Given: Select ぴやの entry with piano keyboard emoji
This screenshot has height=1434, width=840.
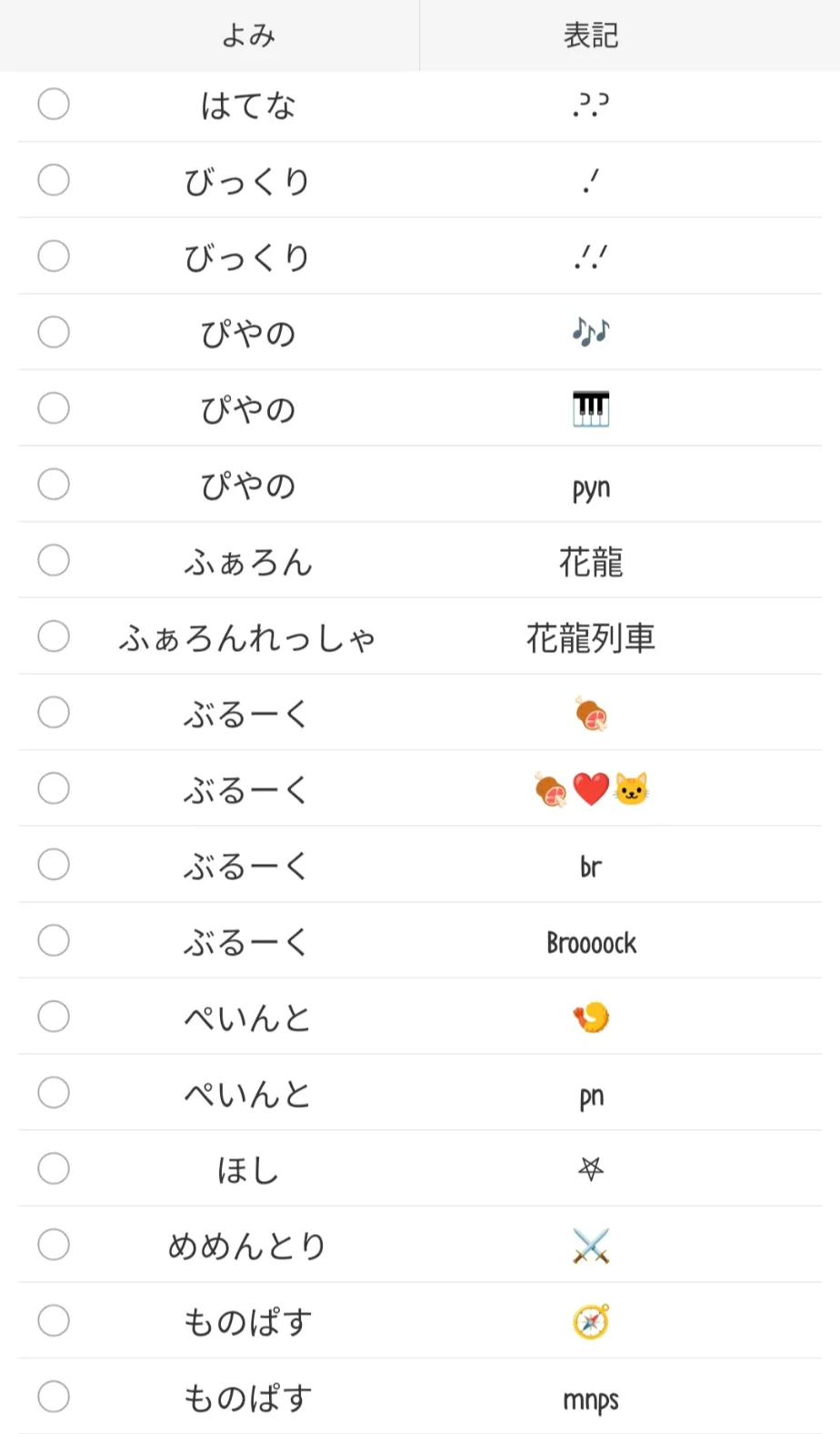Looking at the screenshot, I should (54, 408).
